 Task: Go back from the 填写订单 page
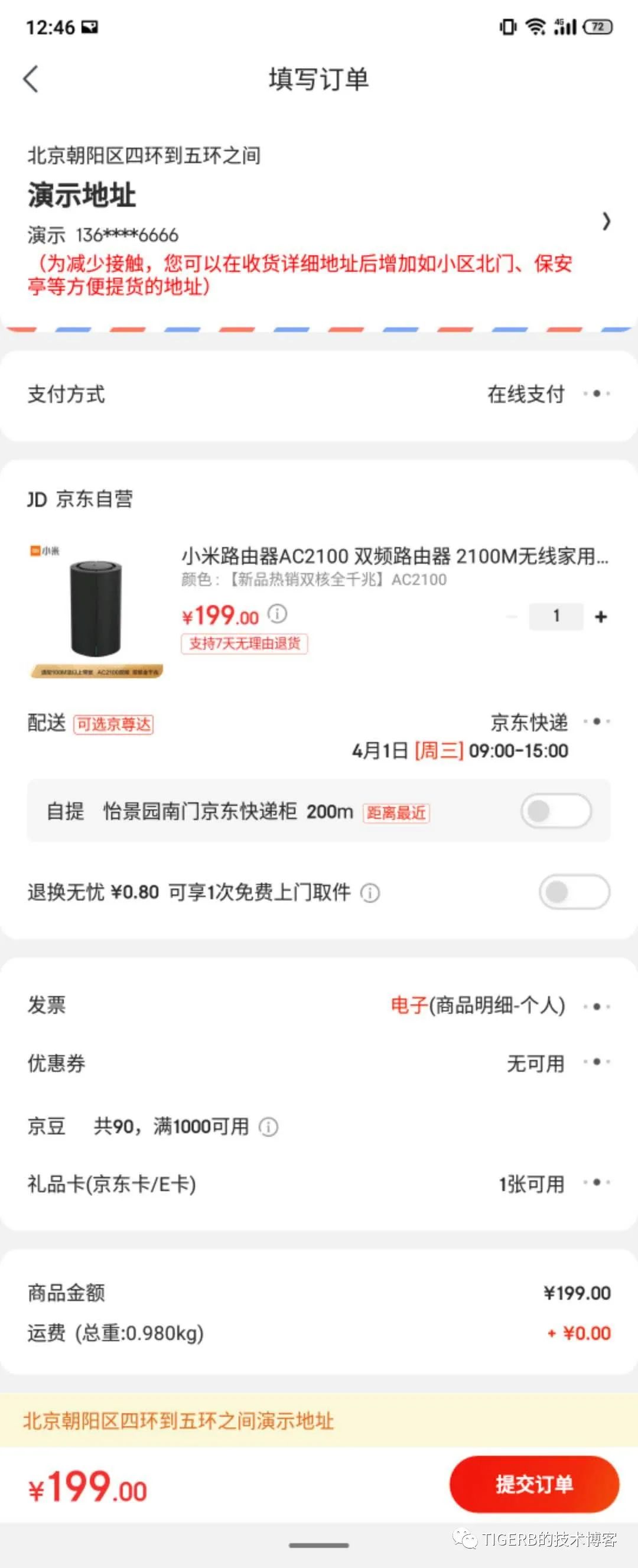(x=31, y=79)
